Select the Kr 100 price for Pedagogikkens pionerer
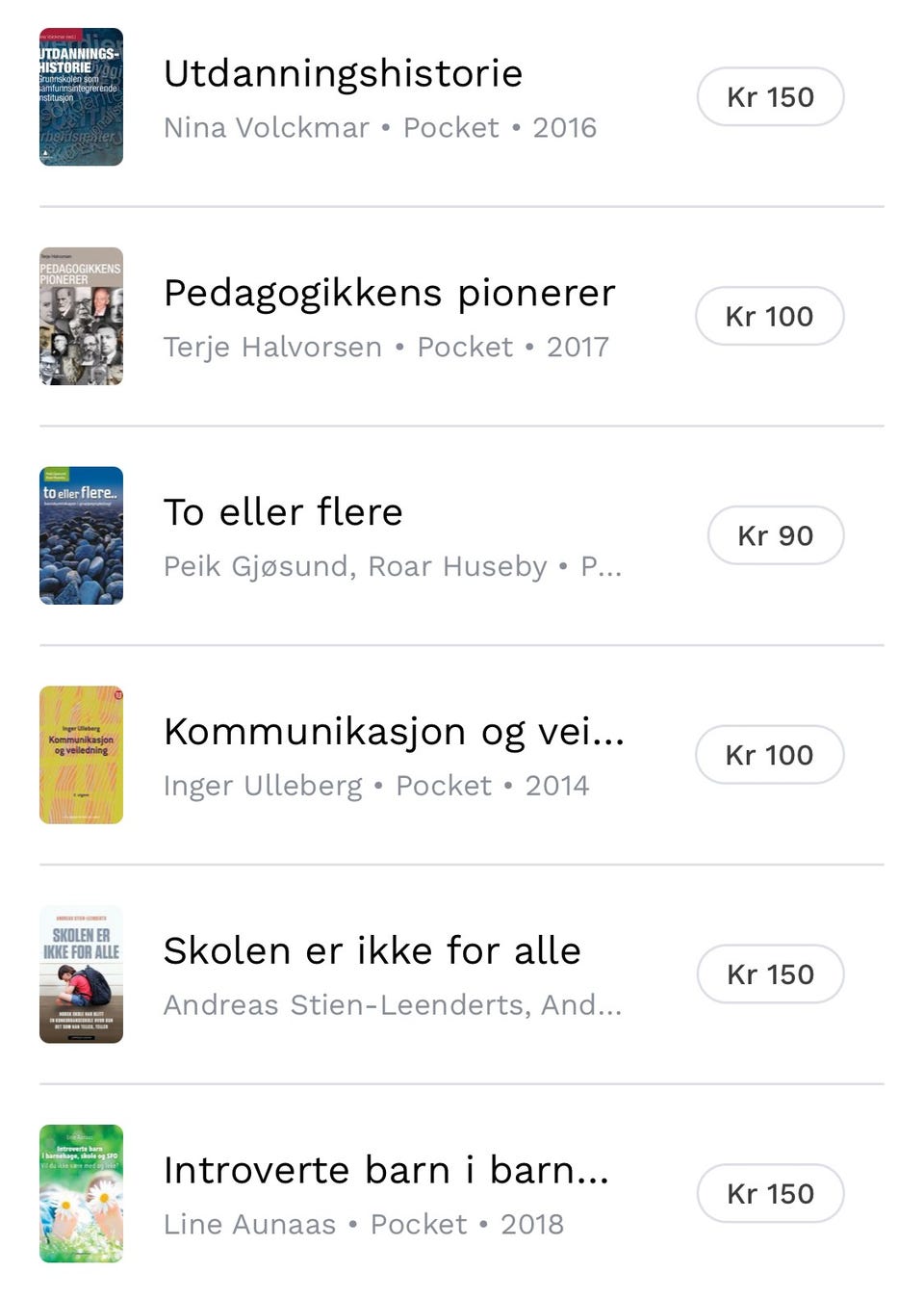Viewport: 924px width, 1298px height. 769,317
